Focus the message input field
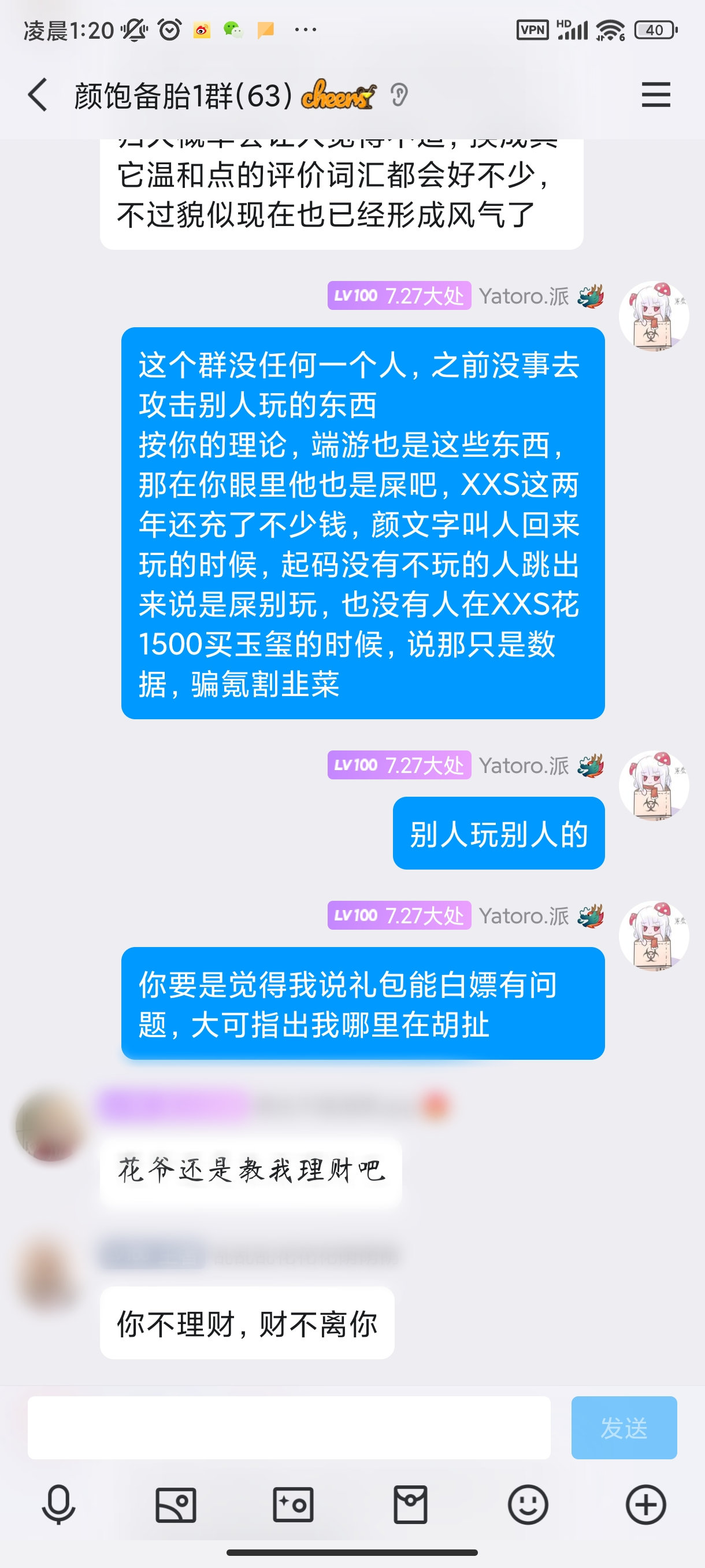The width and height of the screenshot is (705, 1568). (x=289, y=1428)
